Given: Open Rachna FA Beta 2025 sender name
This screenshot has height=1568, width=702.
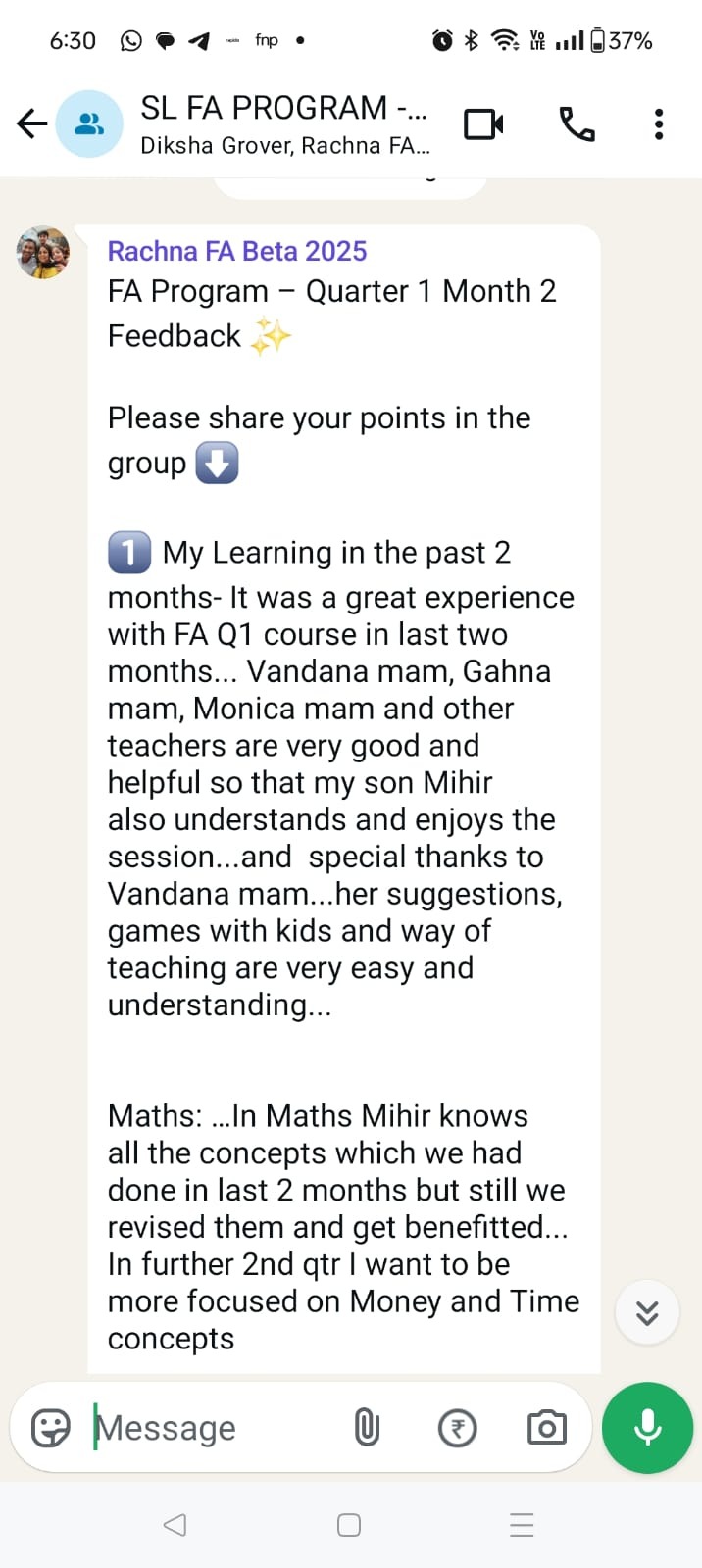Looking at the screenshot, I should (x=236, y=251).
